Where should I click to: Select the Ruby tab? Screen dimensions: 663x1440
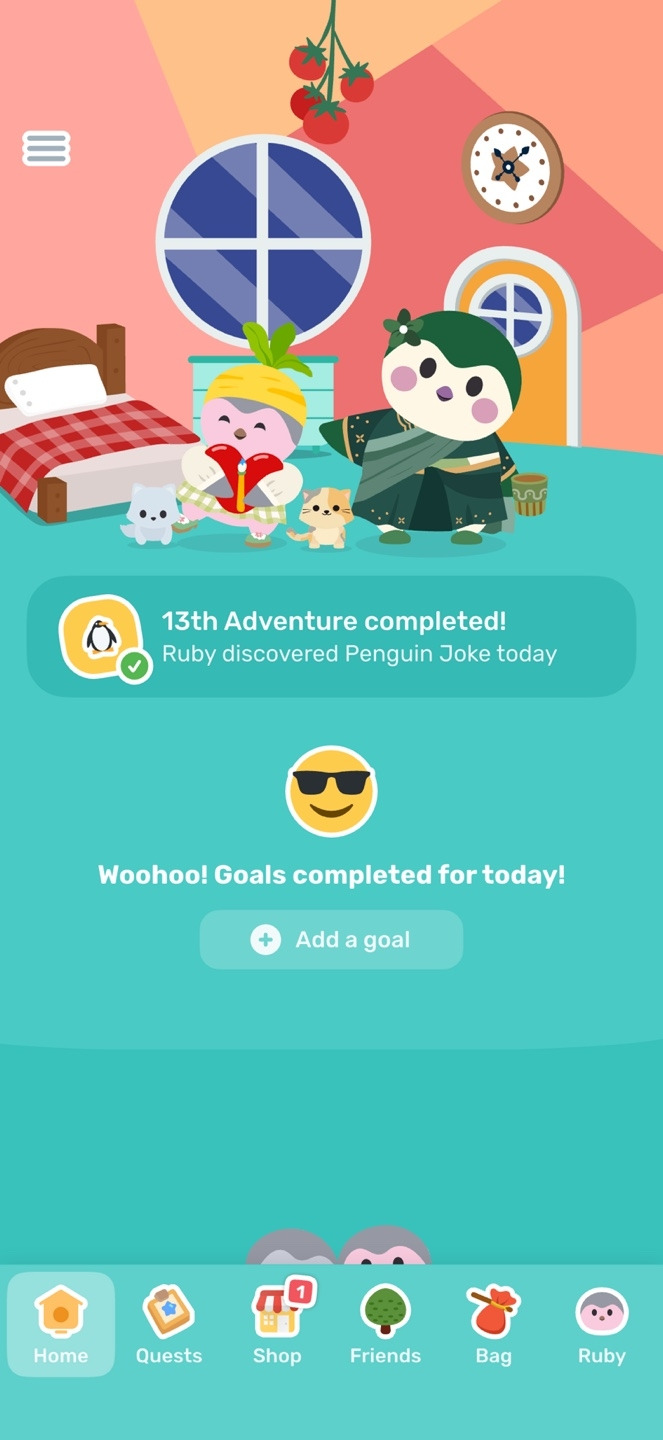[601, 1325]
